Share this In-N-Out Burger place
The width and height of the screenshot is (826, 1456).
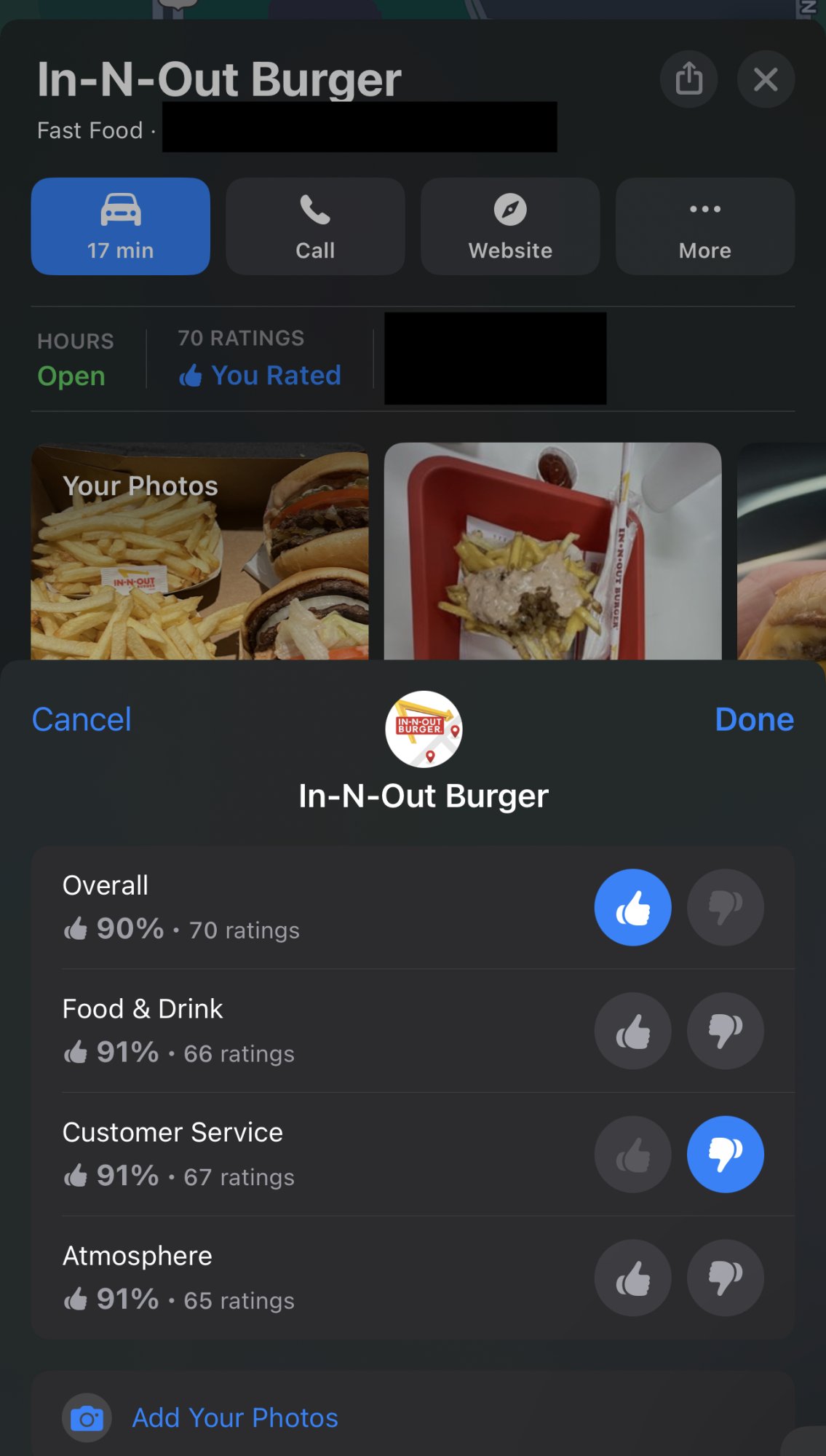point(688,79)
